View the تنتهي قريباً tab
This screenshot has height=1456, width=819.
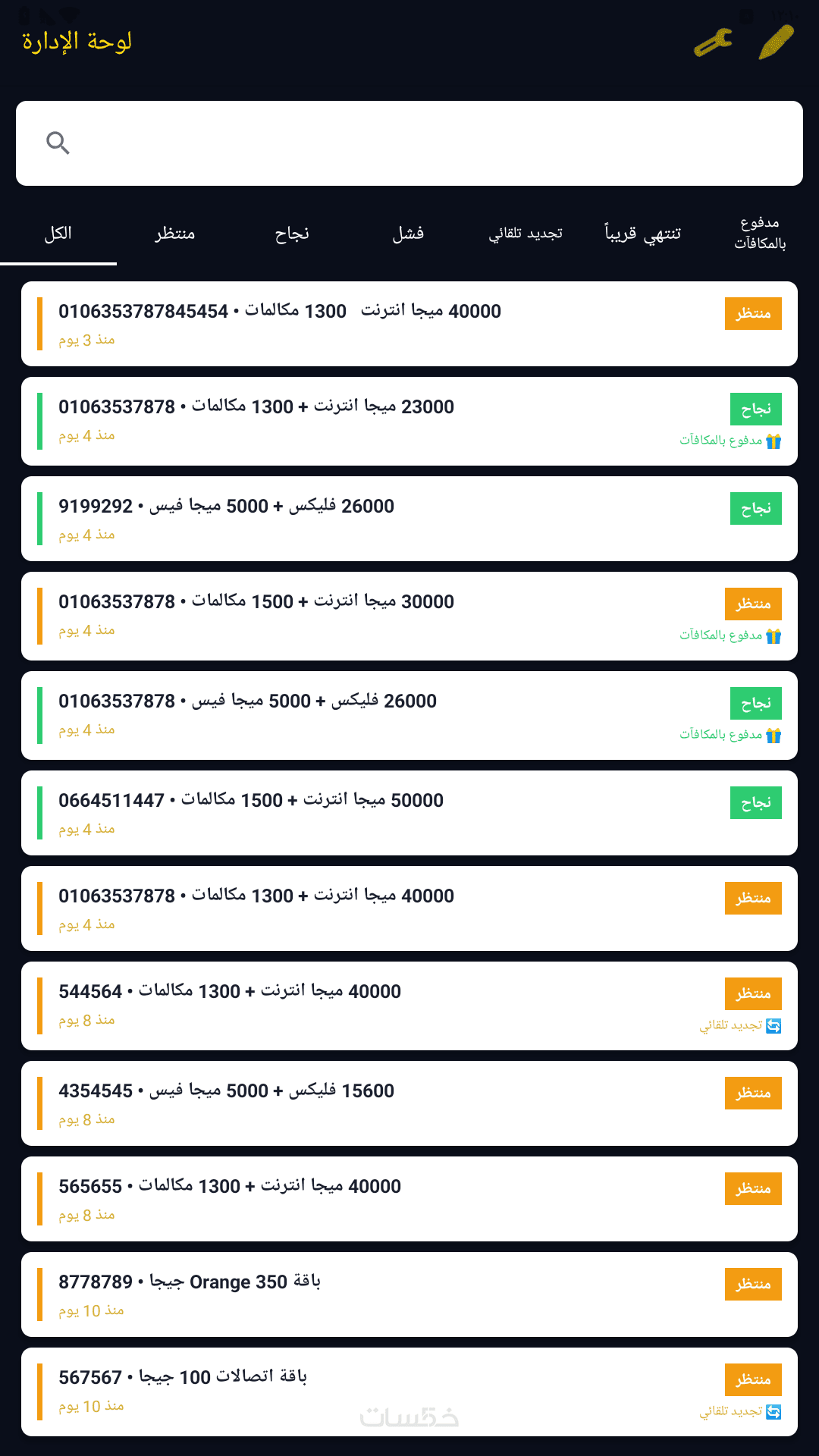coord(642,234)
